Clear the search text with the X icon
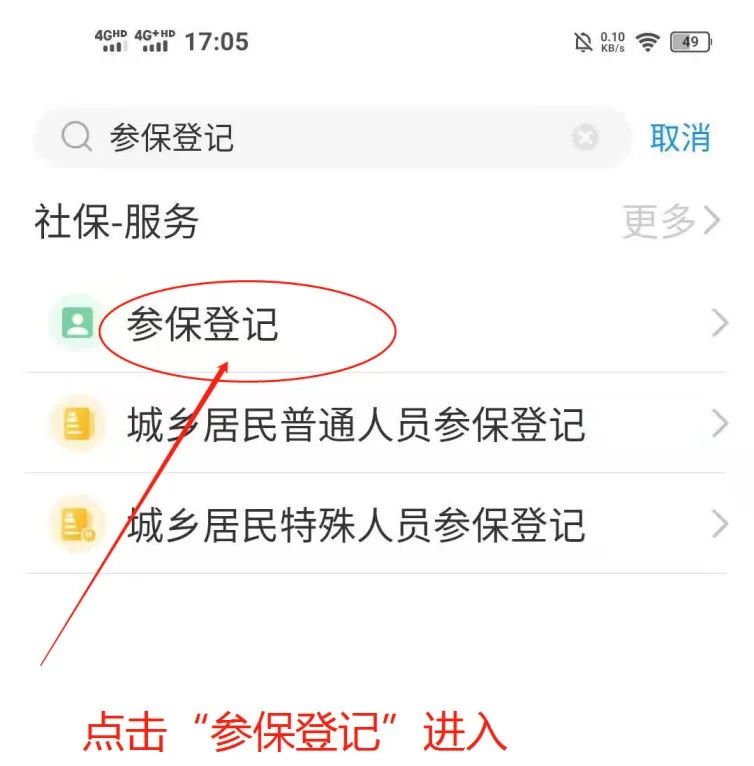754x766 pixels. point(585,138)
